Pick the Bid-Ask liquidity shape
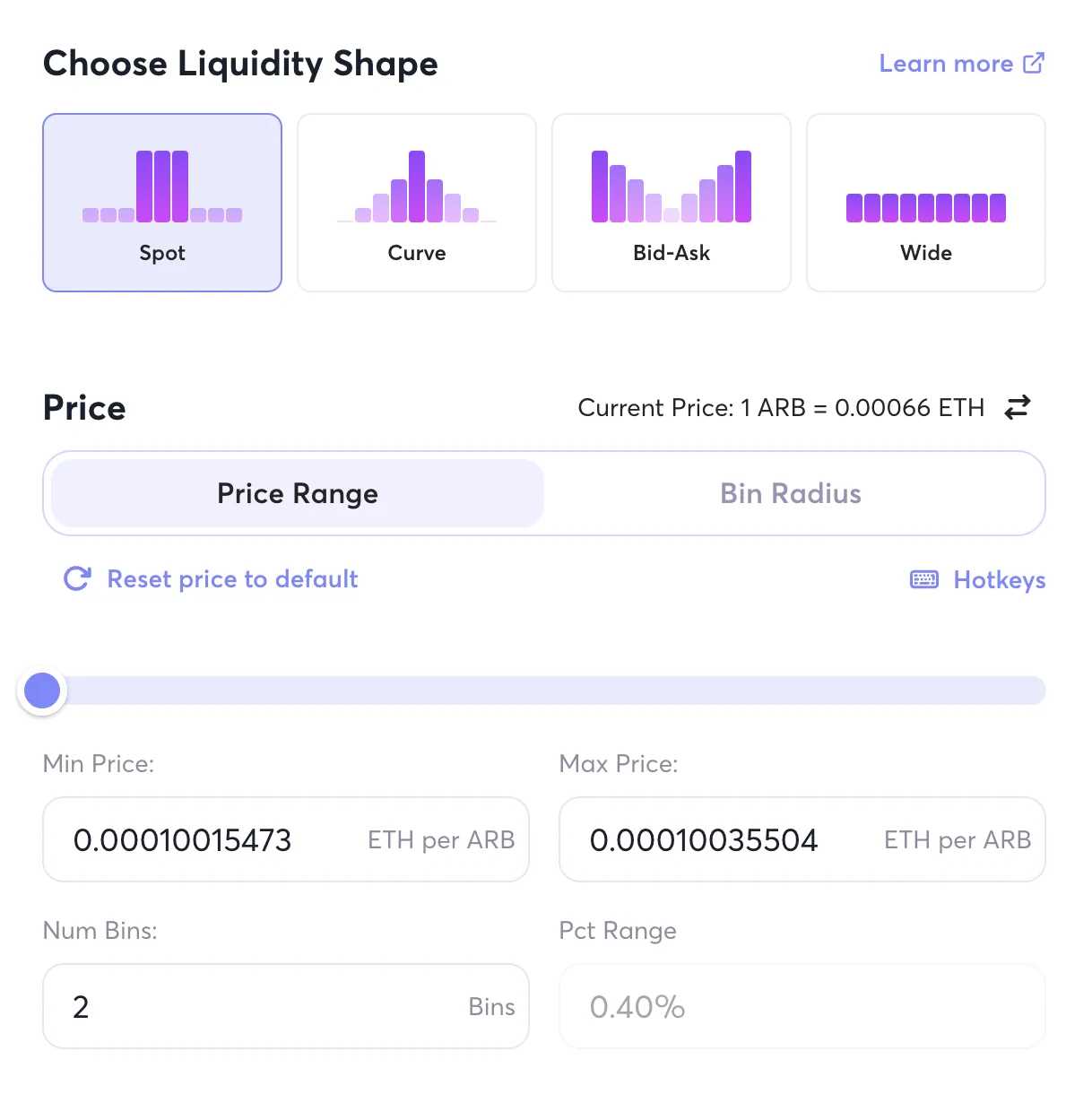The height and width of the screenshot is (1103, 1092). click(671, 203)
